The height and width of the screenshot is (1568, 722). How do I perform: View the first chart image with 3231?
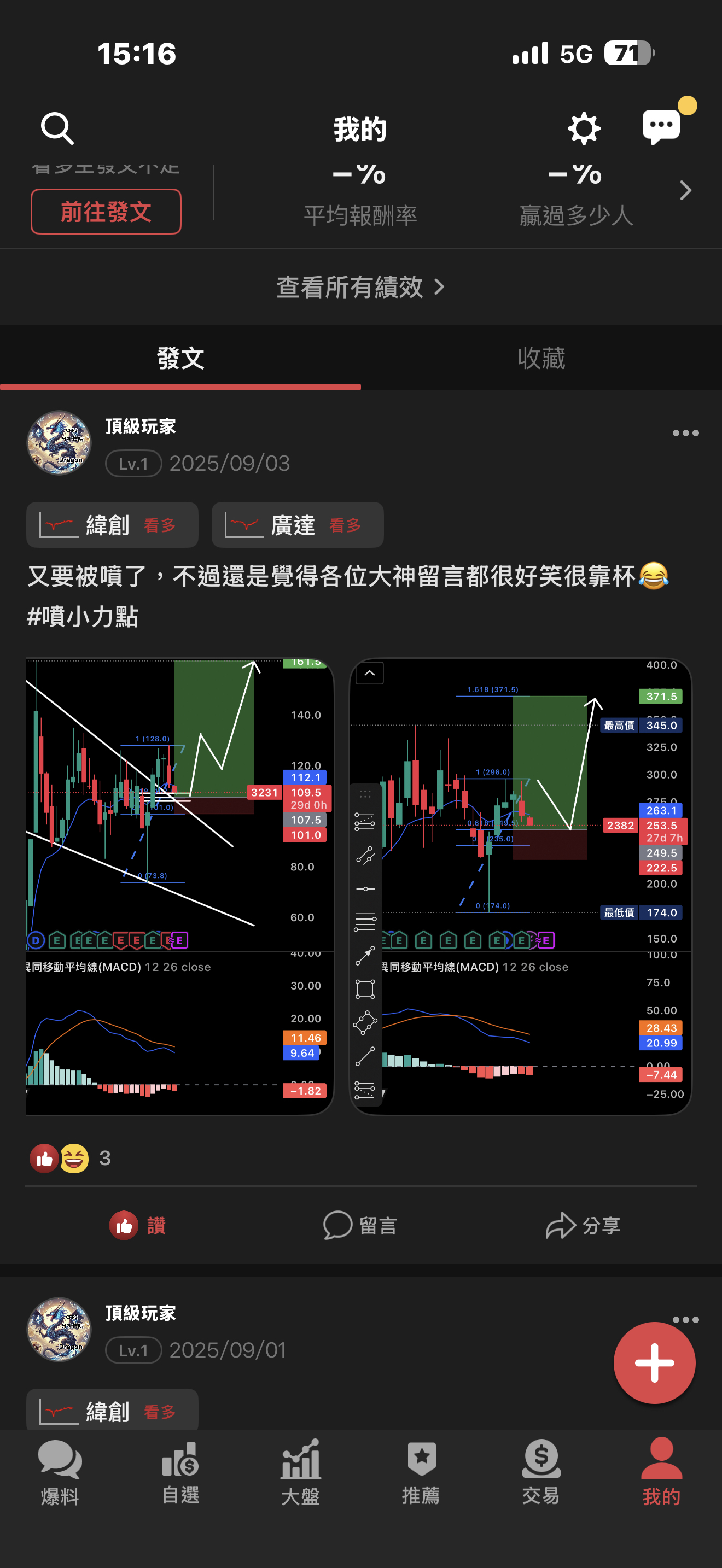click(179, 886)
